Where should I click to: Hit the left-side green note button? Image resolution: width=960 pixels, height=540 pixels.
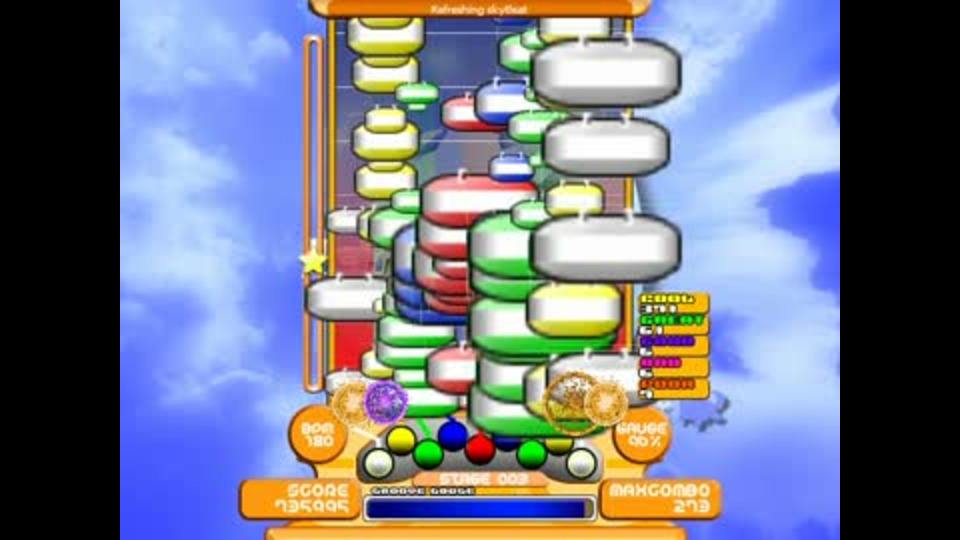[x=428, y=454]
